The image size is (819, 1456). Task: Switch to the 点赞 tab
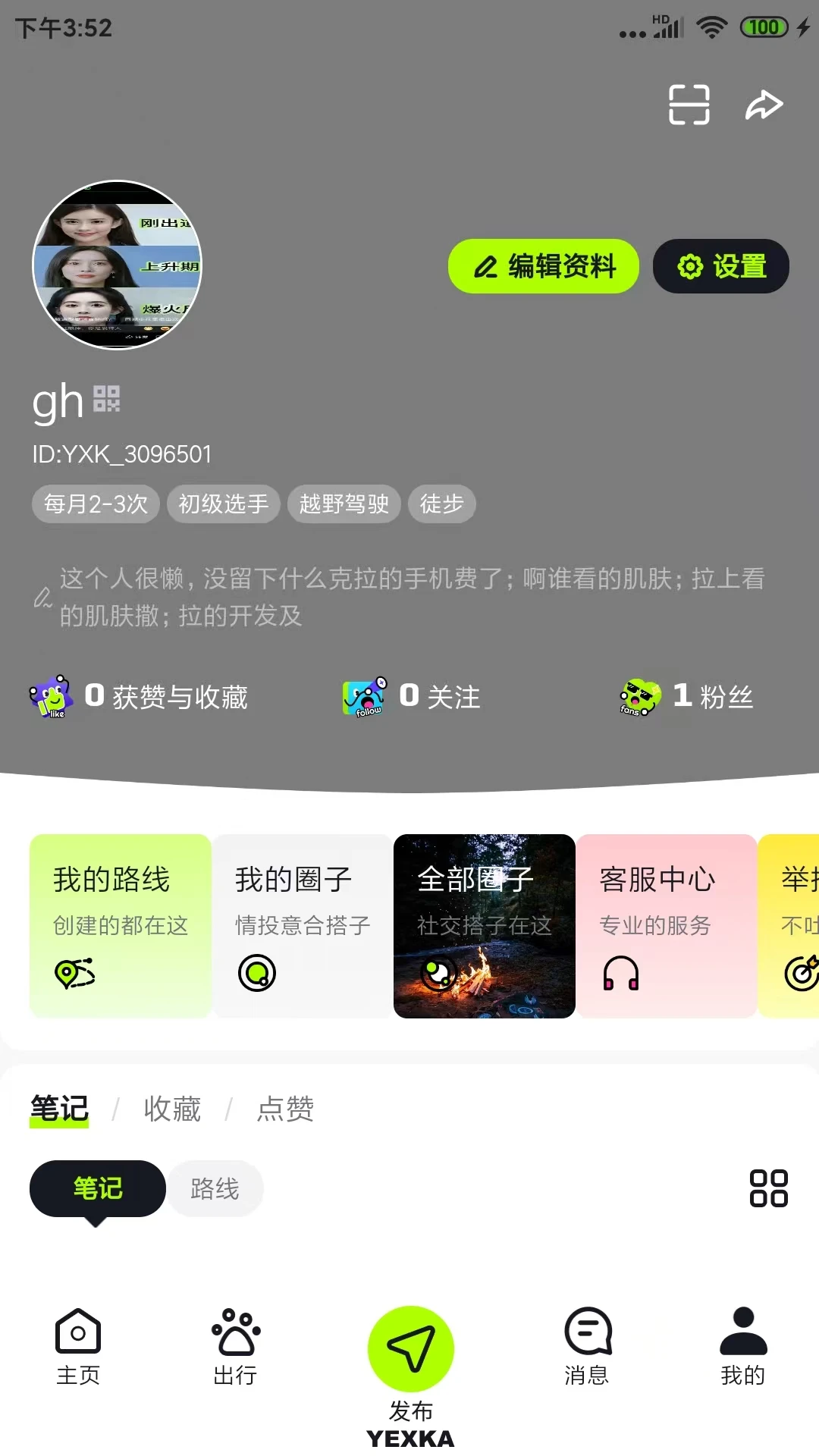(285, 1109)
